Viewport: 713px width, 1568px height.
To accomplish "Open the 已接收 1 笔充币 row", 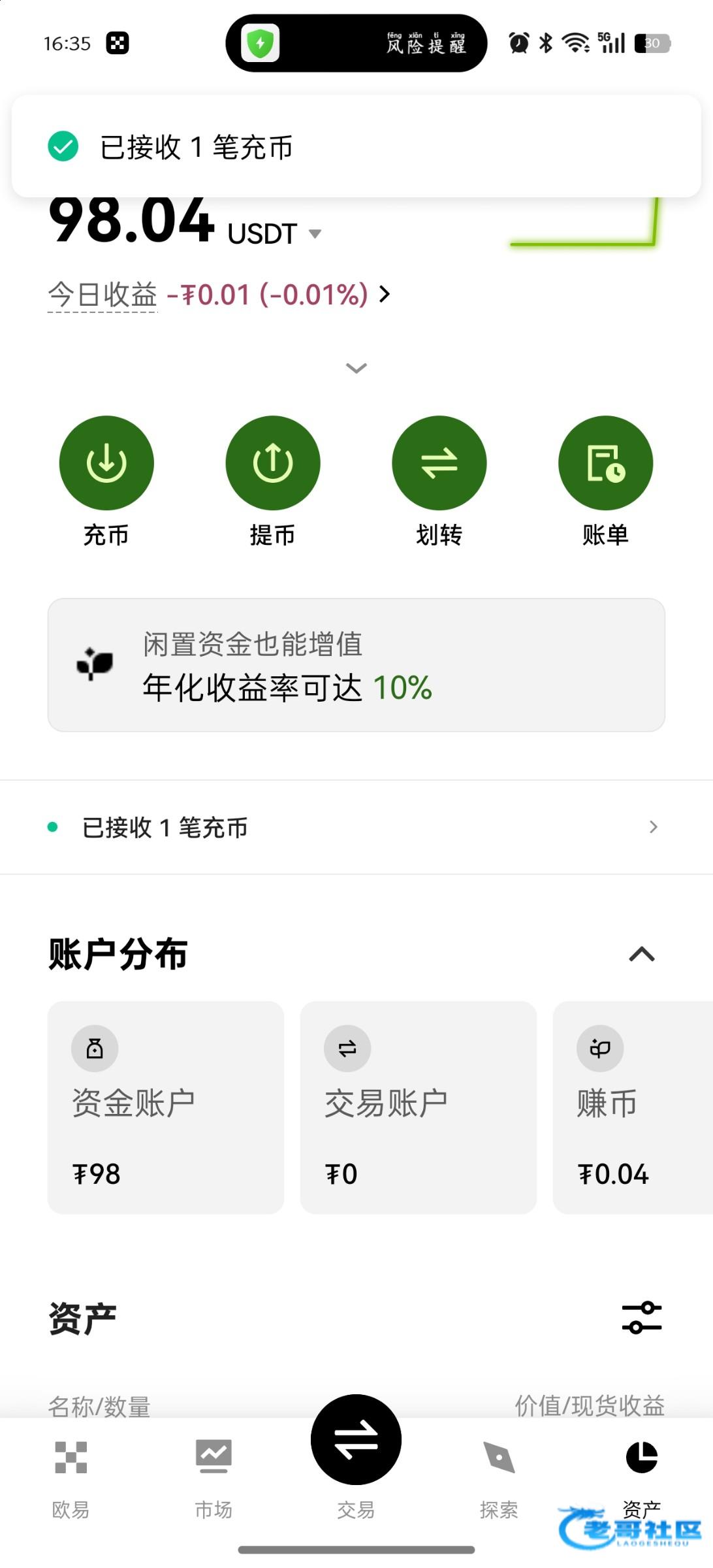I will pyautogui.click(x=356, y=827).
